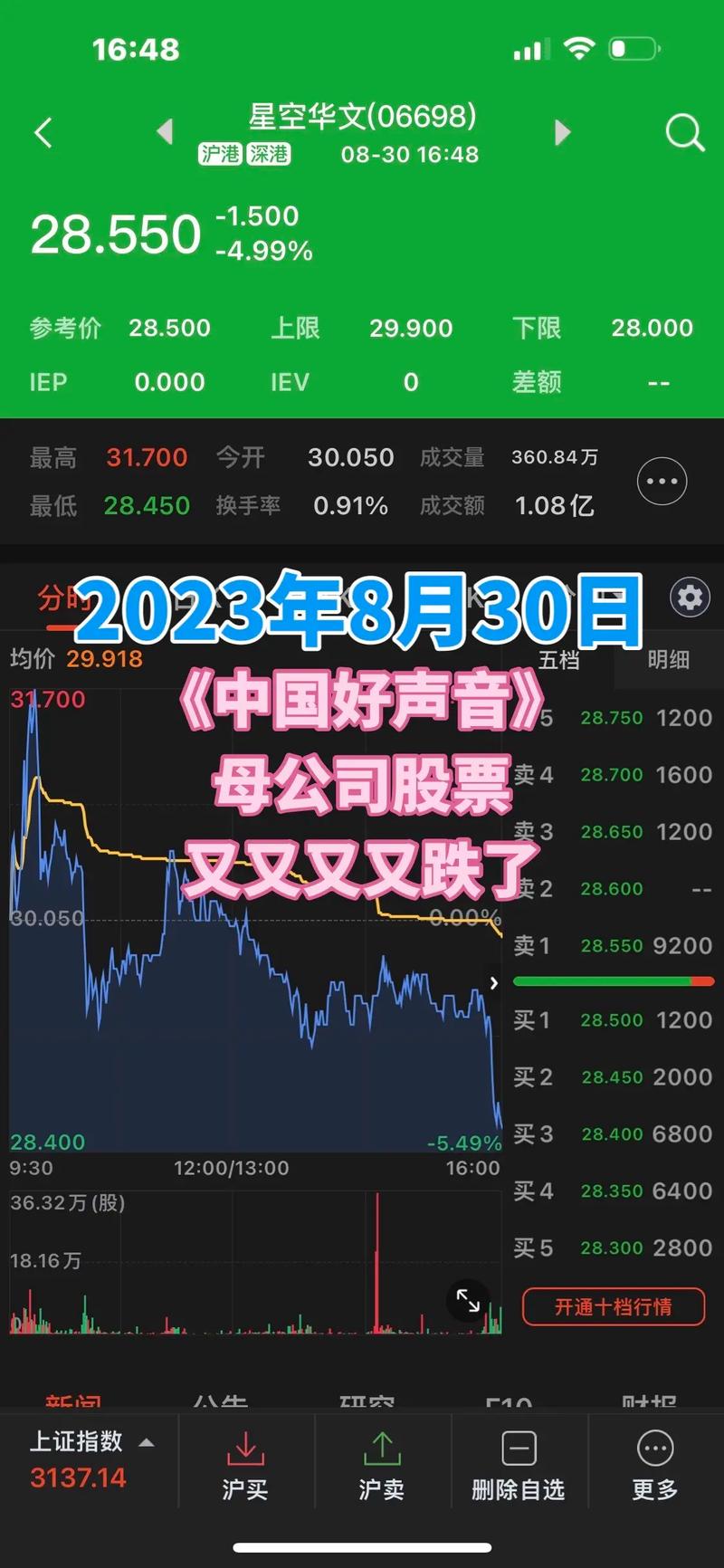Go back using the top-left arrow
The height and width of the screenshot is (1568, 724).
tap(43, 133)
